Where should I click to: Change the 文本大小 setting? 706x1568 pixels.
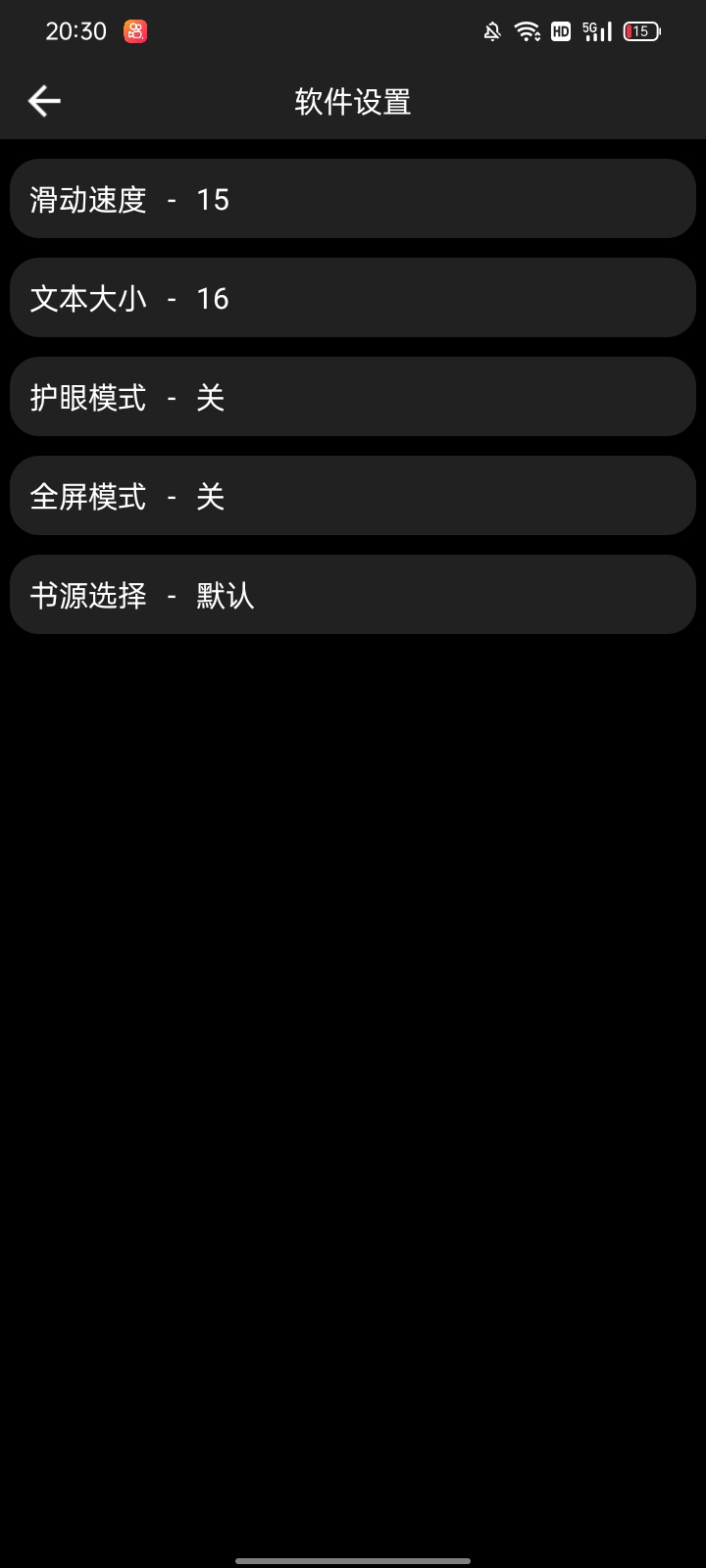(x=353, y=298)
